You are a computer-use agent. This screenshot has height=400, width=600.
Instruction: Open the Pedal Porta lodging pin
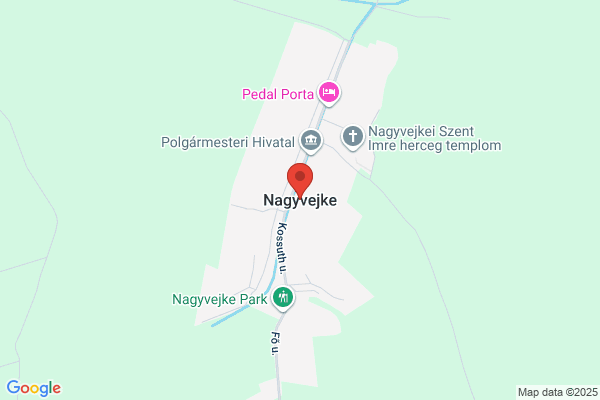coord(329,93)
